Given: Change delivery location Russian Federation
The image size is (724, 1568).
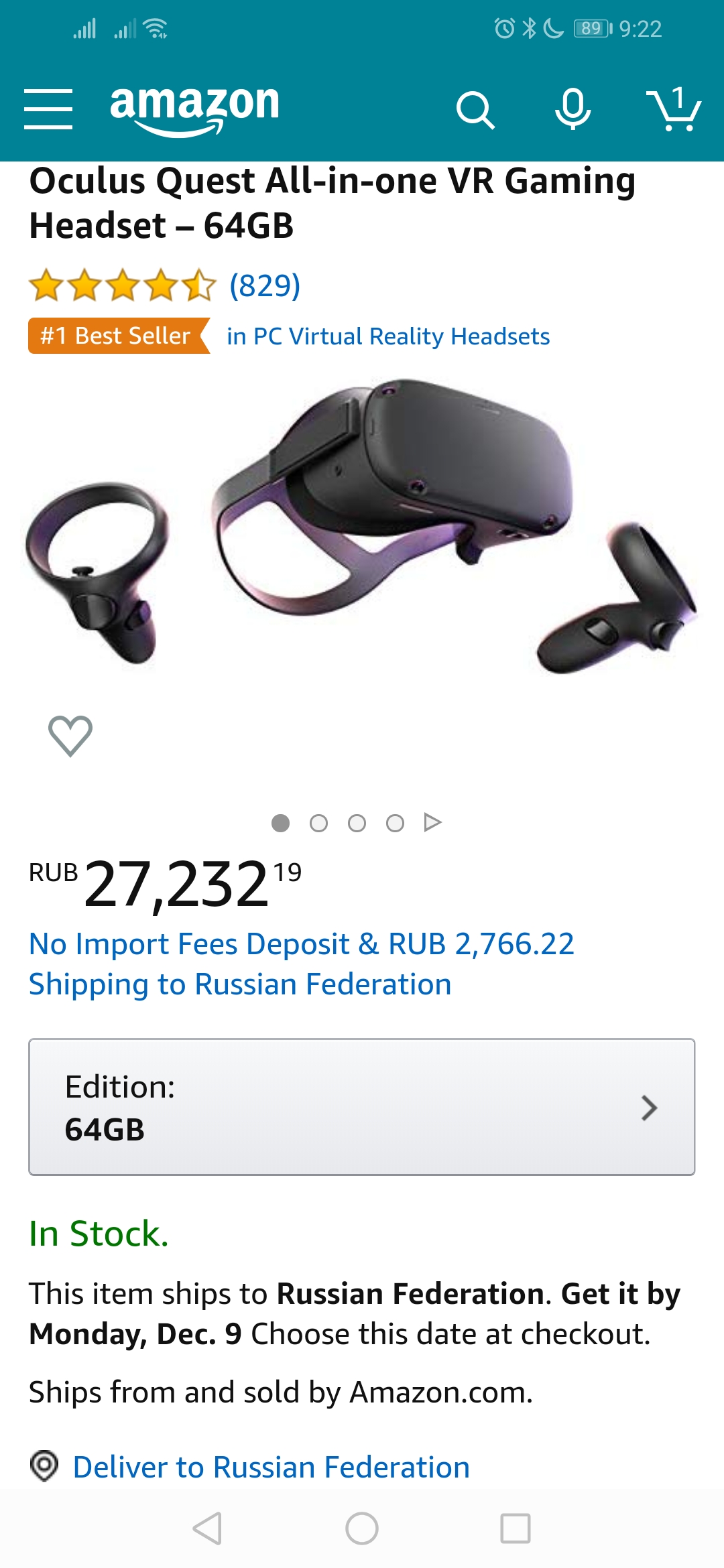Looking at the screenshot, I should tap(271, 1467).
